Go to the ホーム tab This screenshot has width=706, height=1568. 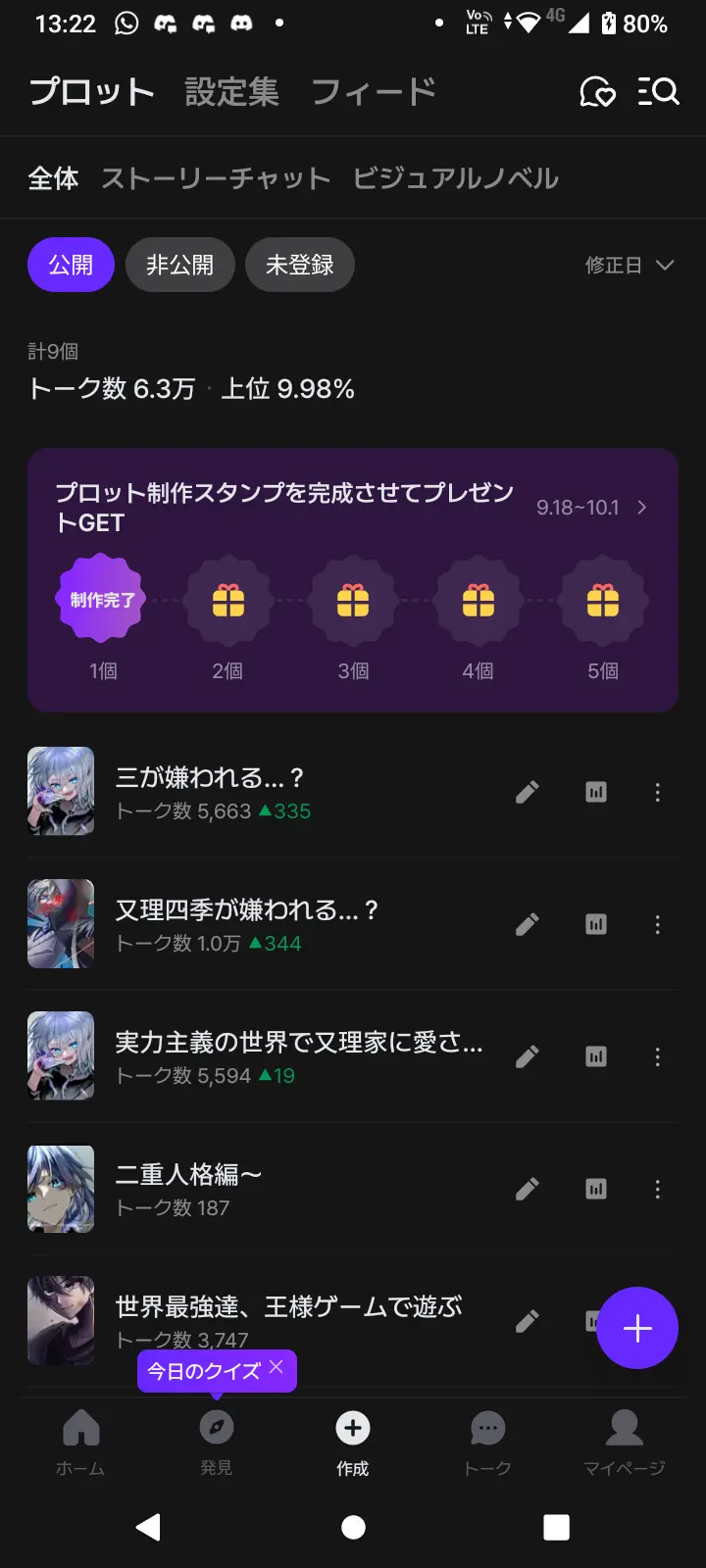[81, 1442]
